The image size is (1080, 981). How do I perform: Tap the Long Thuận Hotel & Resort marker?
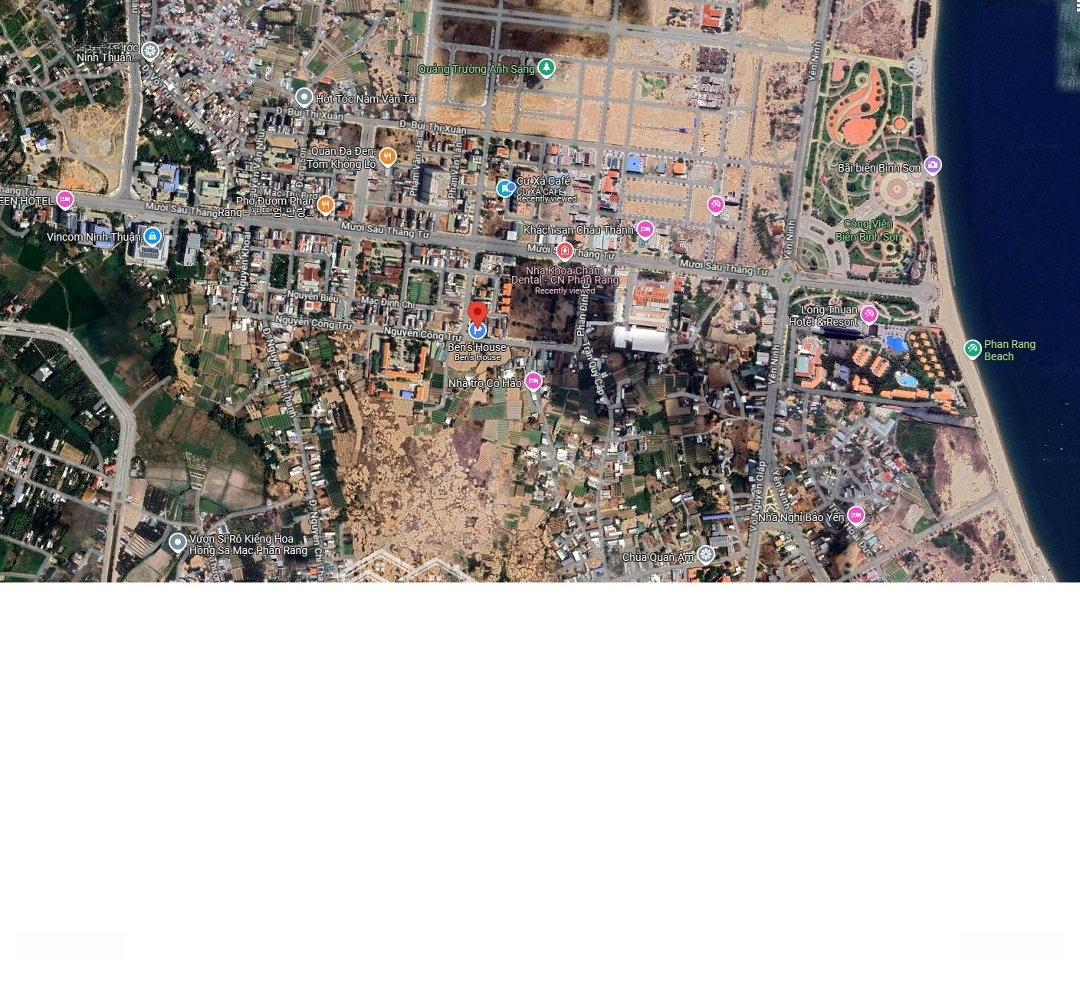[x=869, y=315]
